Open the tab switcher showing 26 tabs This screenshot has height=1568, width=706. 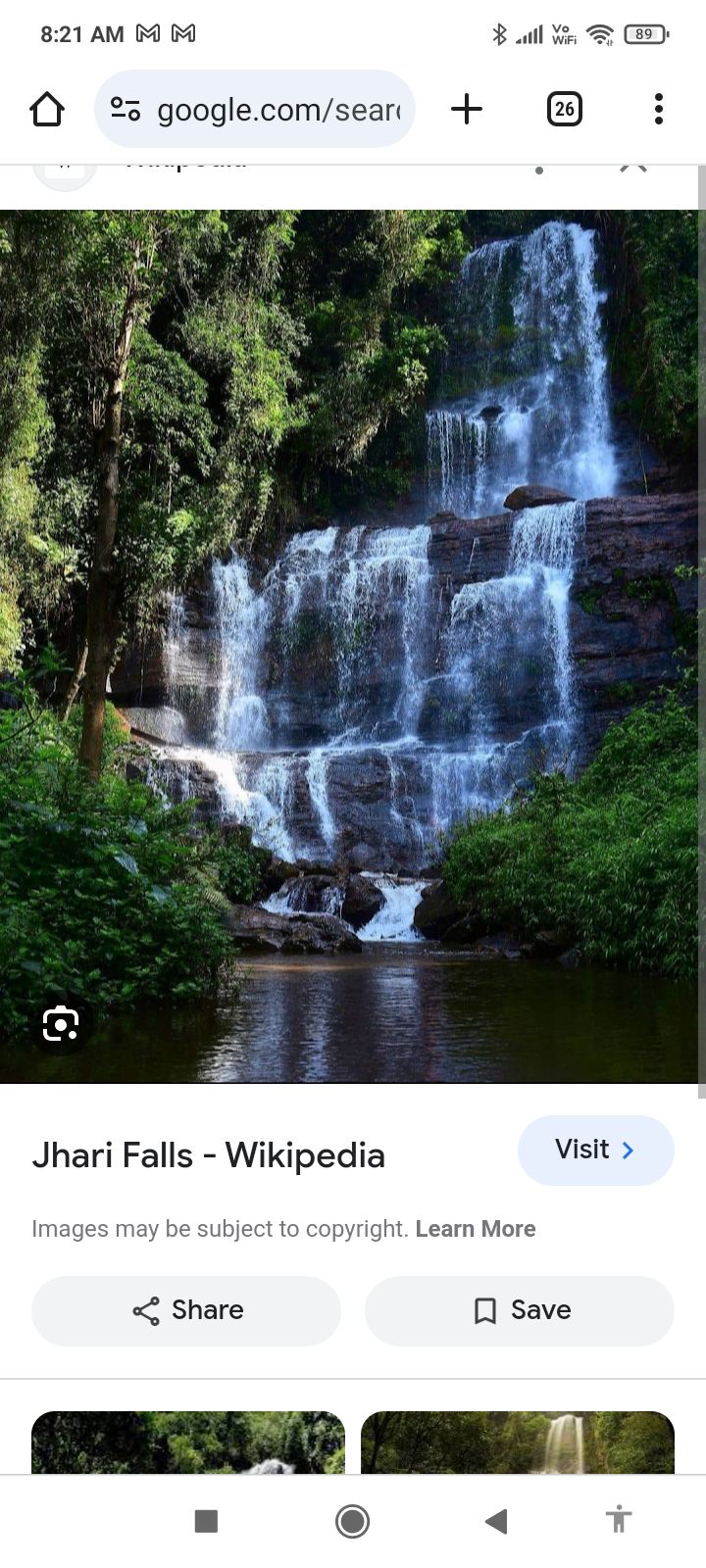click(x=564, y=109)
